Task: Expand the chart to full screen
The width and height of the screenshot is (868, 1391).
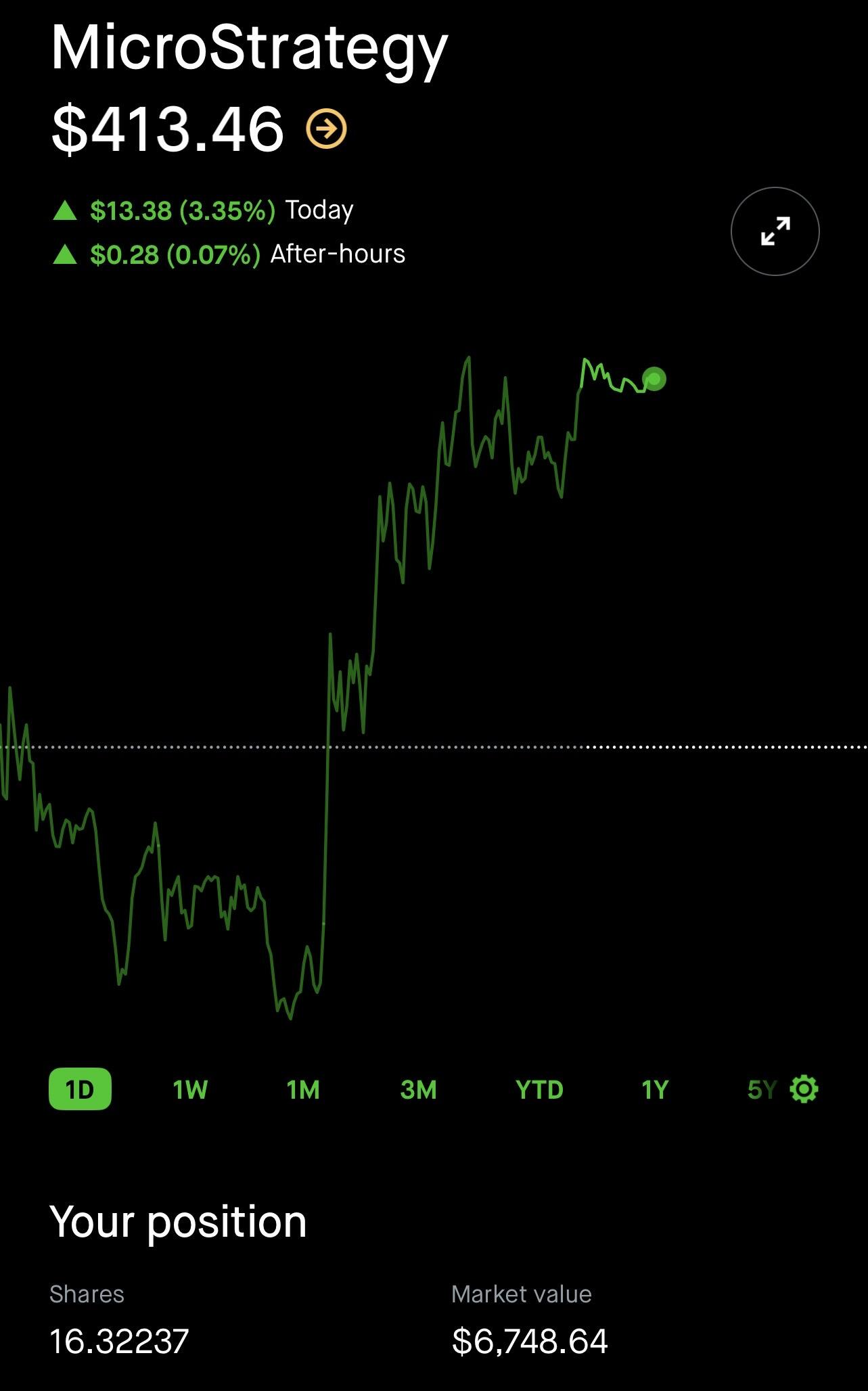Action: click(775, 231)
